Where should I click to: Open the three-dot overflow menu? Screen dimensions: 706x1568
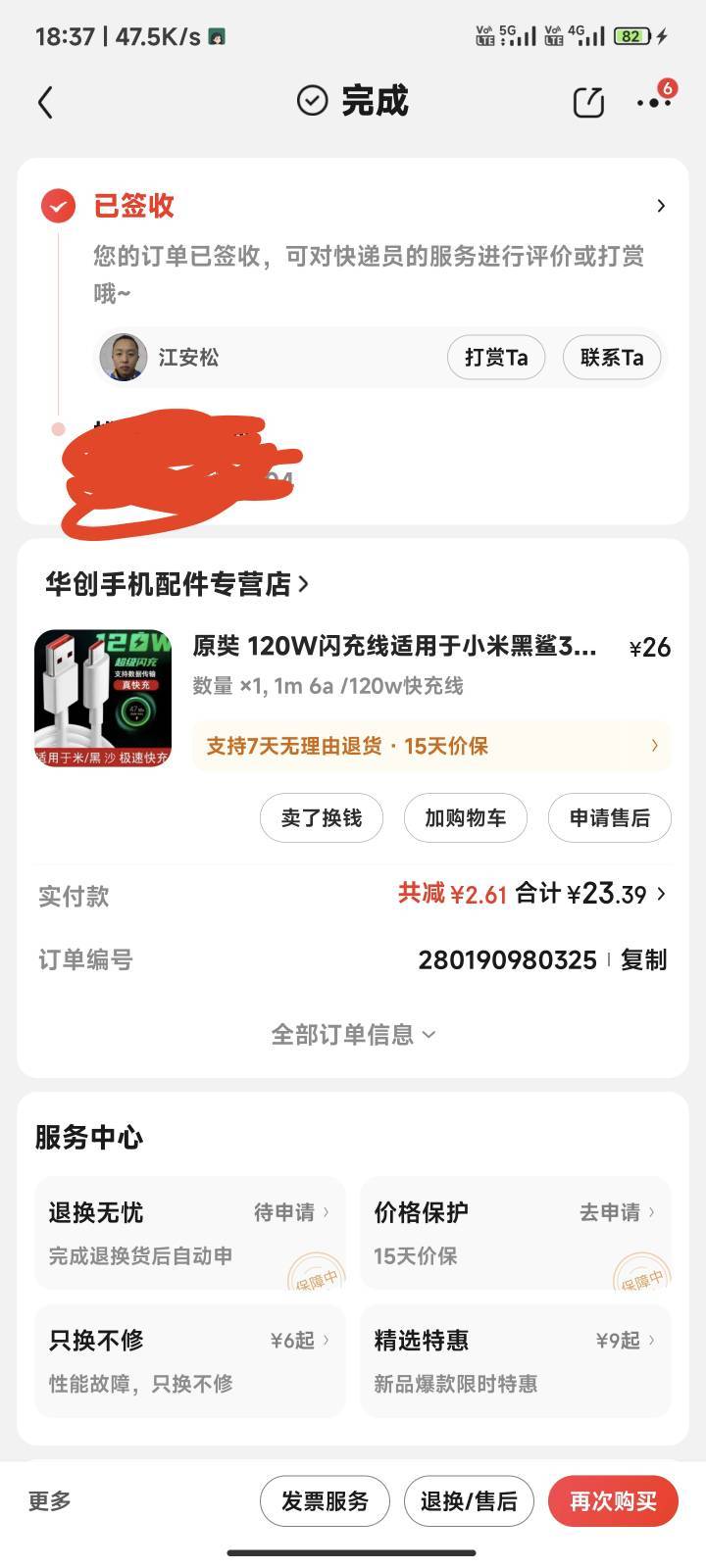[653, 102]
